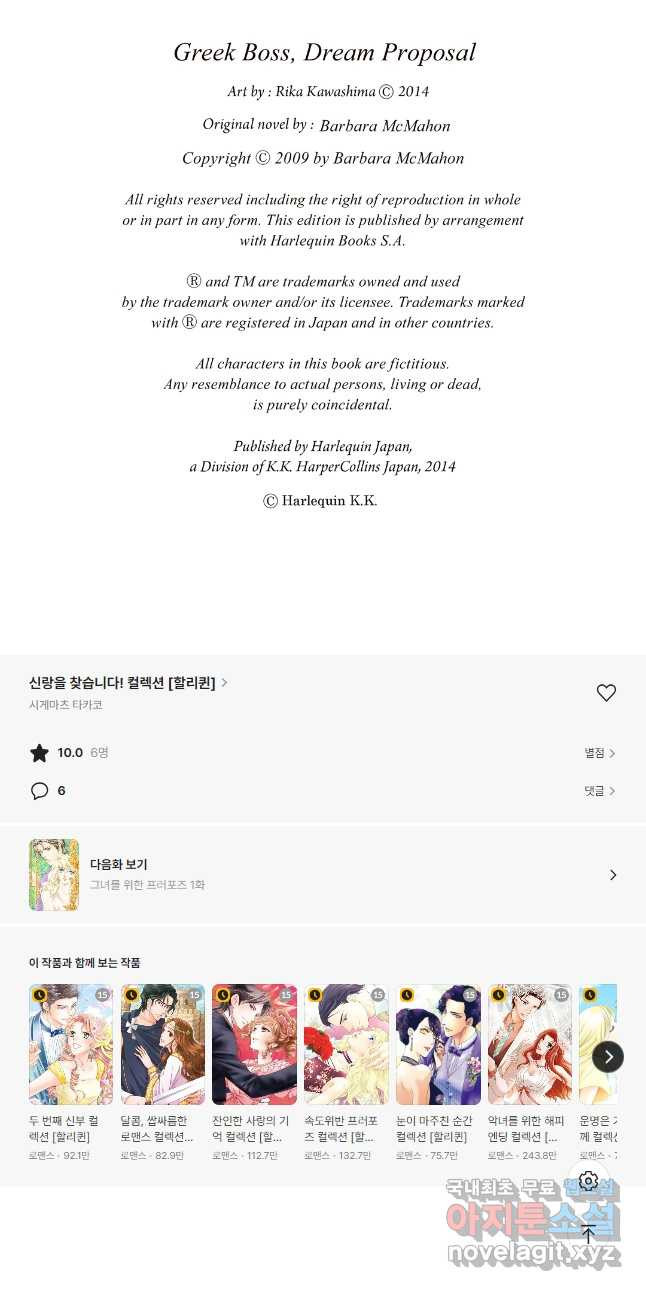Favorite this series with the heart icon
This screenshot has width=646, height=1291.
pyautogui.click(x=606, y=693)
